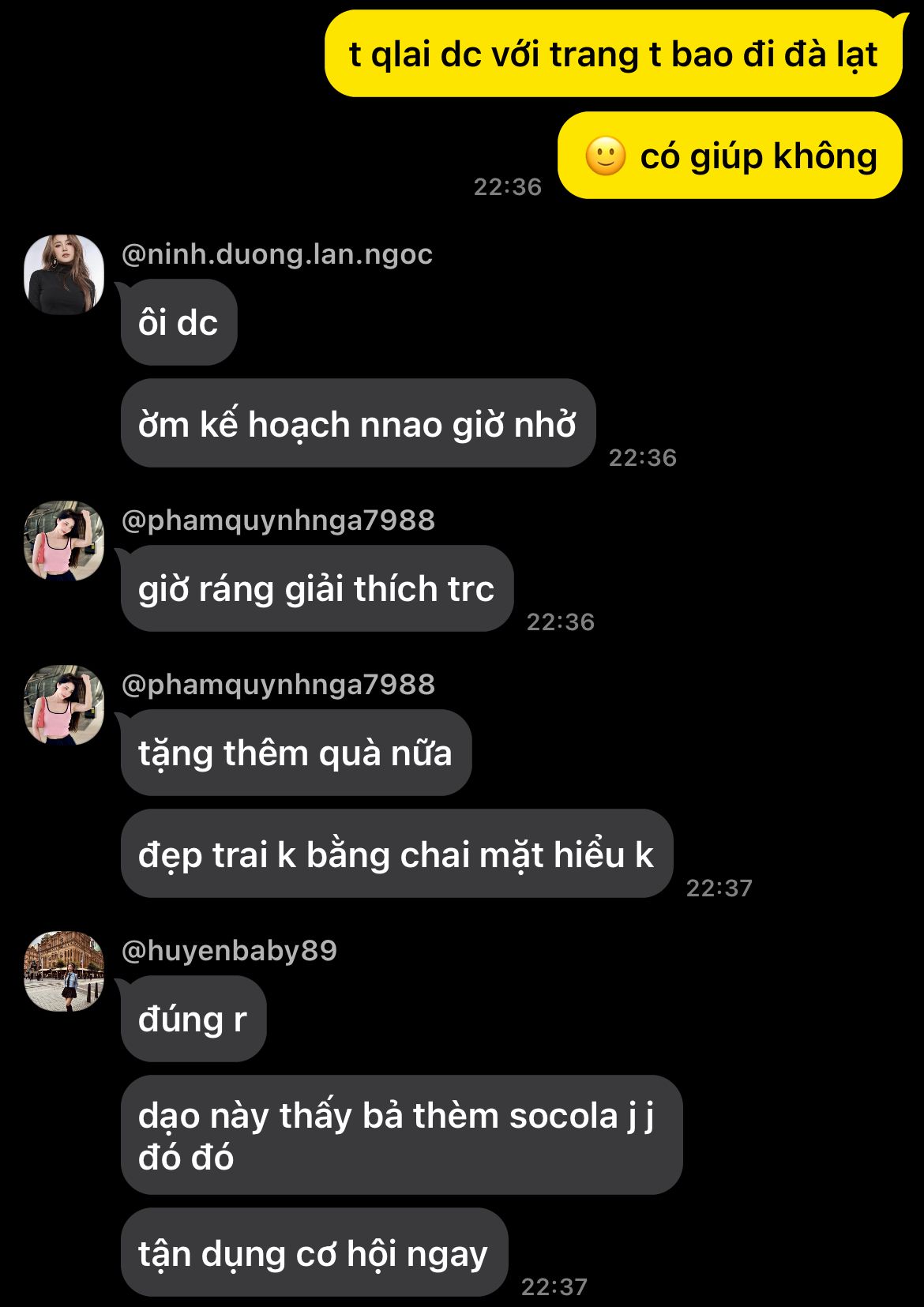Tap phamquynhnga7988's avatar beside "tặng thêm quà nữa"

64,704
